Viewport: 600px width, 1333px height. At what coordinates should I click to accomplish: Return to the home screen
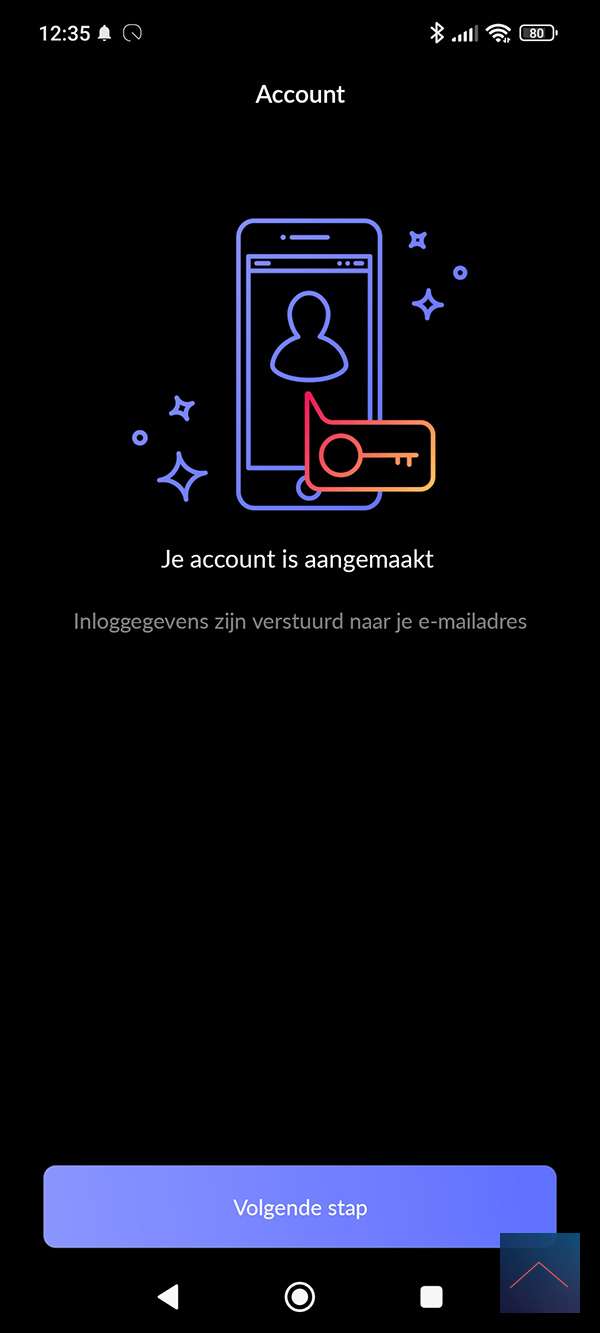(299, 1297)
